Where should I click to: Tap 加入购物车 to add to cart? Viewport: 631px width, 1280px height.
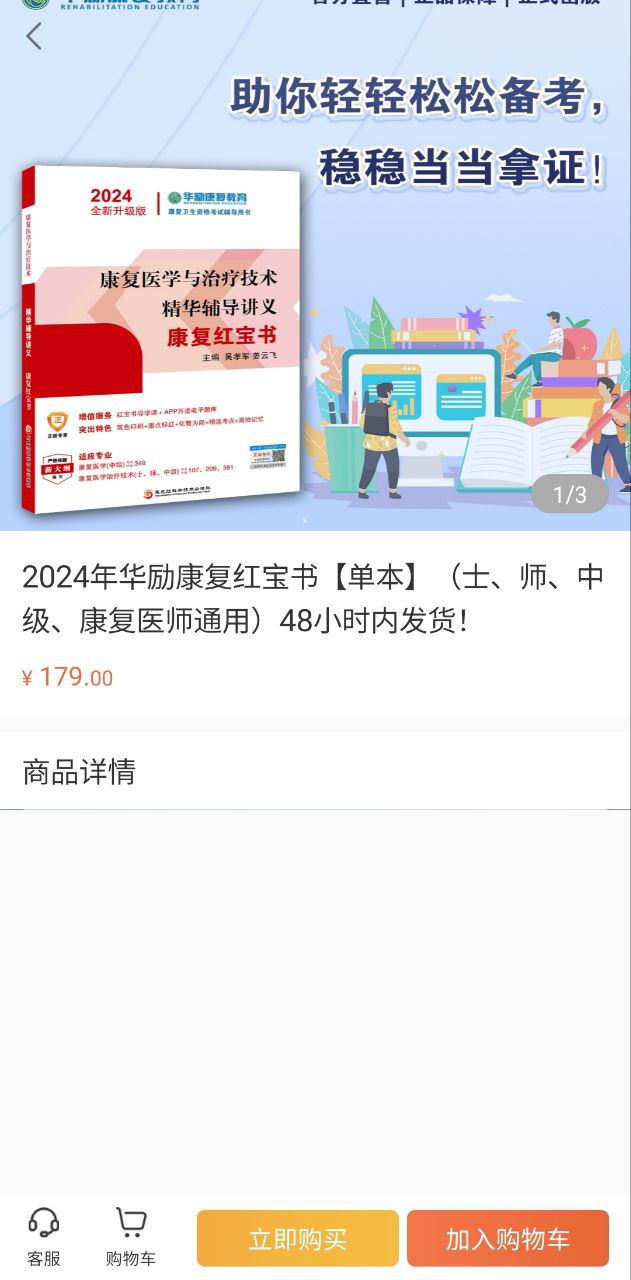507,1238
